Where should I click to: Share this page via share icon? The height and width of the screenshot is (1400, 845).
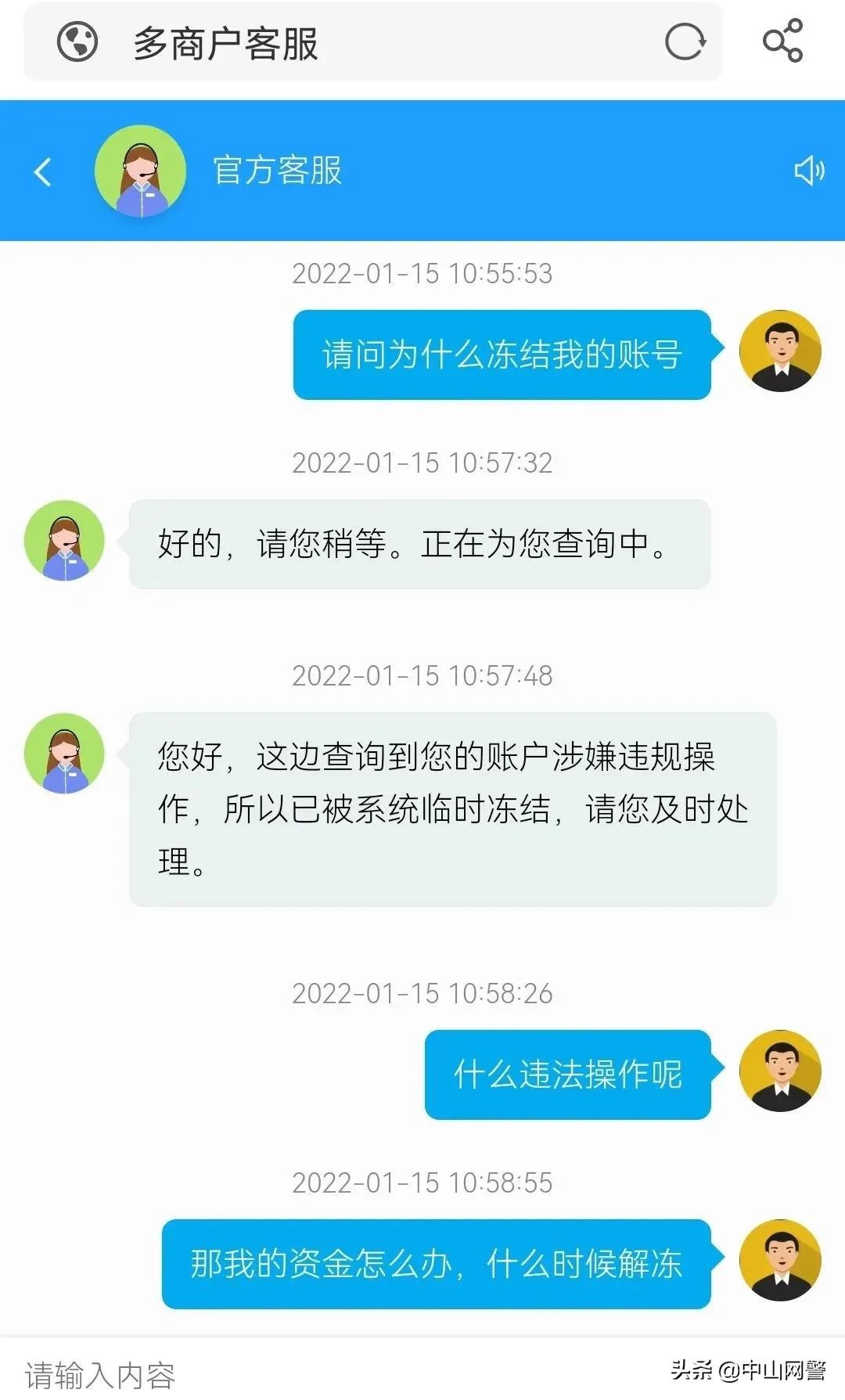click(782, 41)
